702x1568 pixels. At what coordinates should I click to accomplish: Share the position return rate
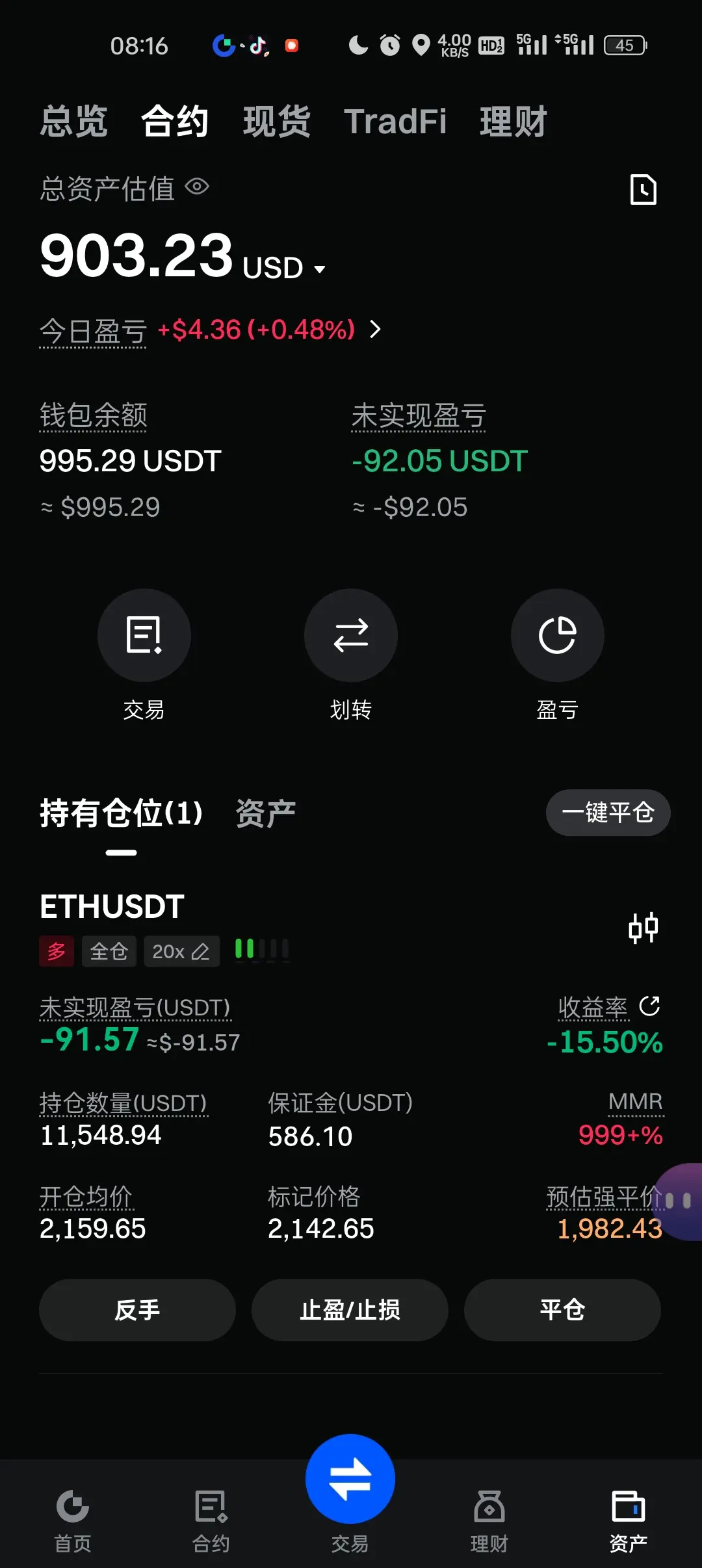(x=649, y=1006)
